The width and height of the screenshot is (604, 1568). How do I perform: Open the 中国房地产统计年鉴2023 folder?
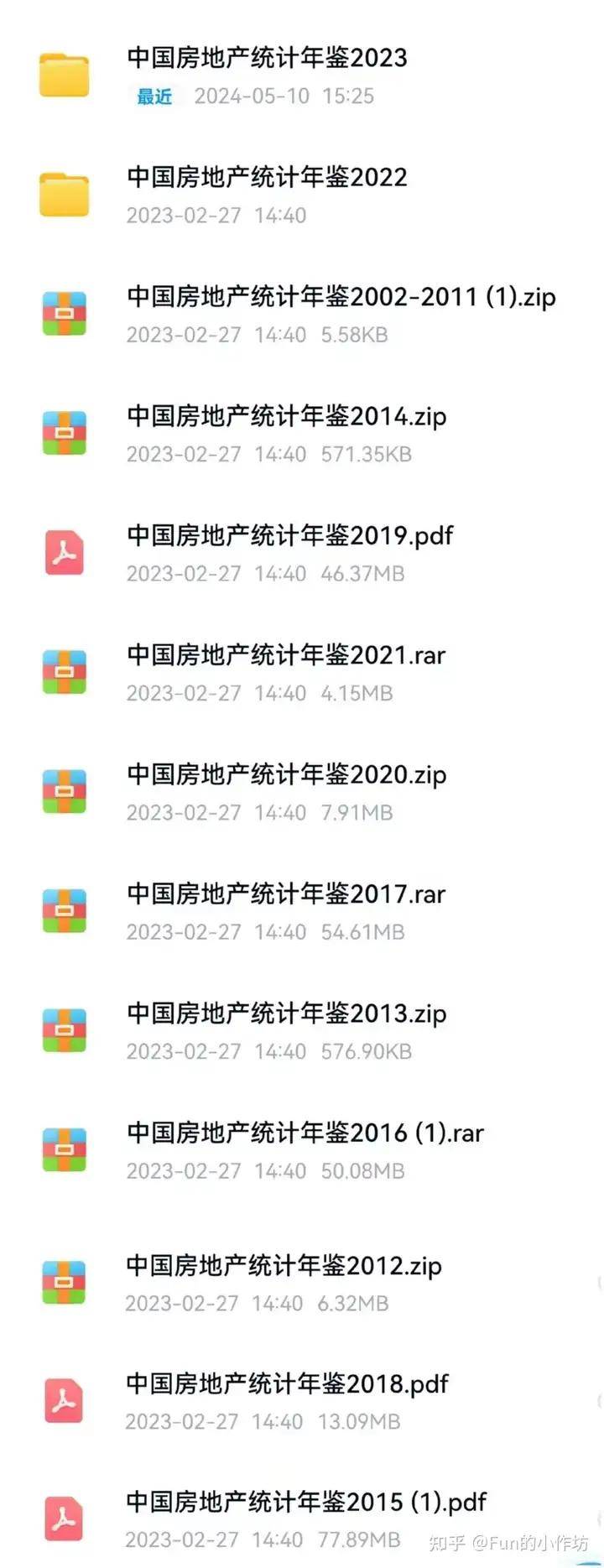point(267,59)
